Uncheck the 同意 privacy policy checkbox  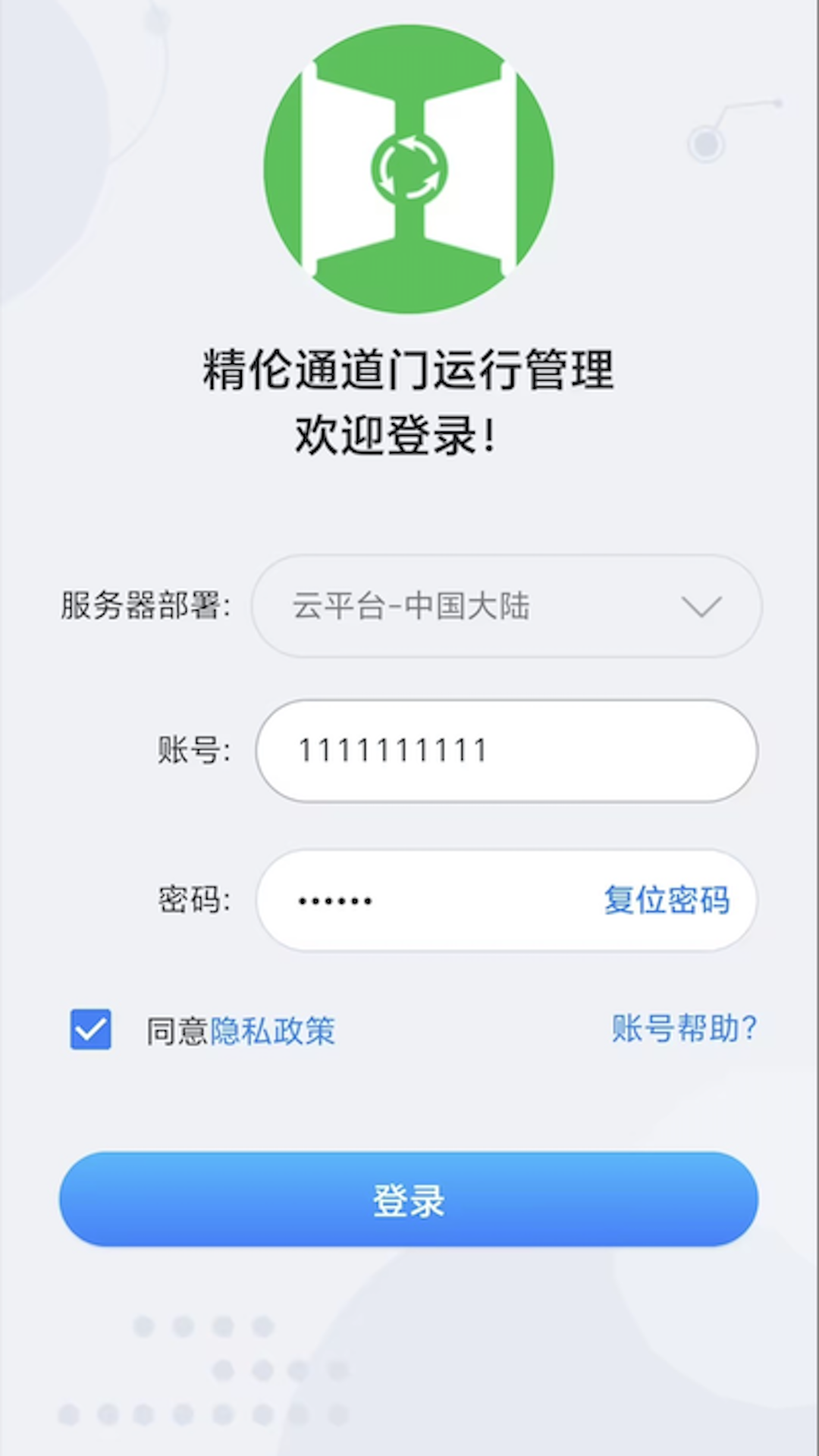[91, 1029]
